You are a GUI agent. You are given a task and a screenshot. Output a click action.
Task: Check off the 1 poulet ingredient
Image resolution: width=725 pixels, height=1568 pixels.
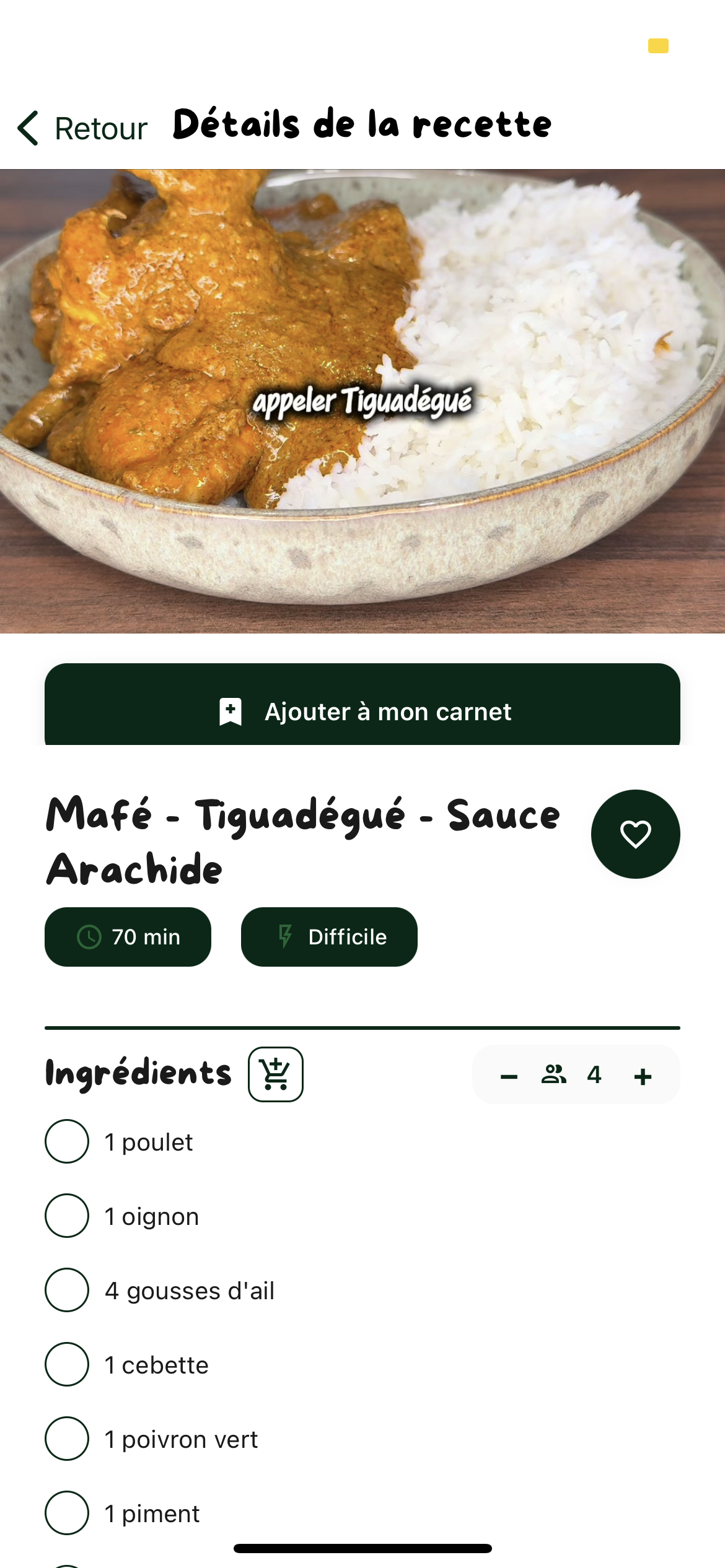coord(66,1141)
